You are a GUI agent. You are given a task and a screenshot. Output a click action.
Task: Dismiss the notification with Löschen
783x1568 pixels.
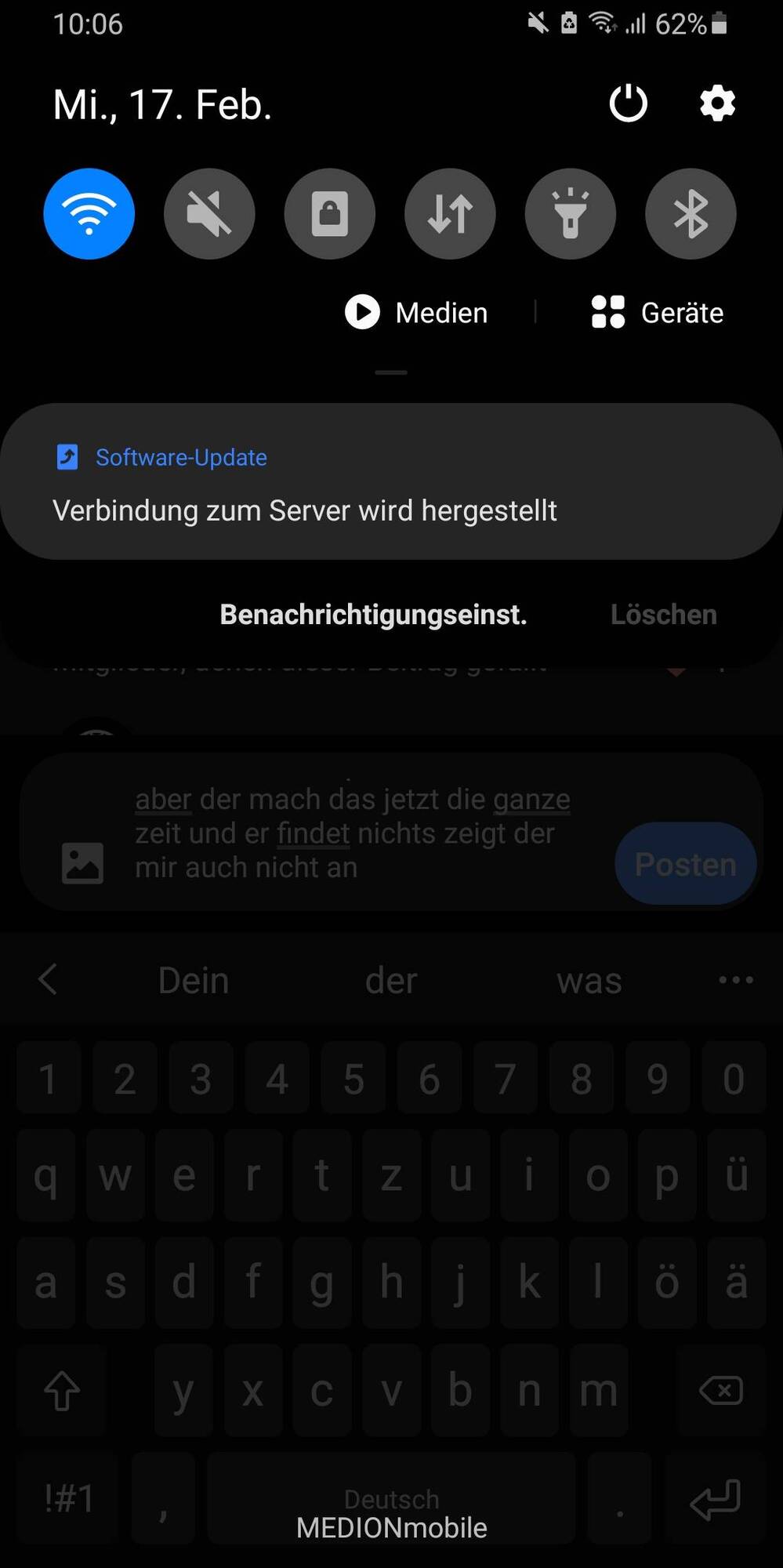pos(663,615)
